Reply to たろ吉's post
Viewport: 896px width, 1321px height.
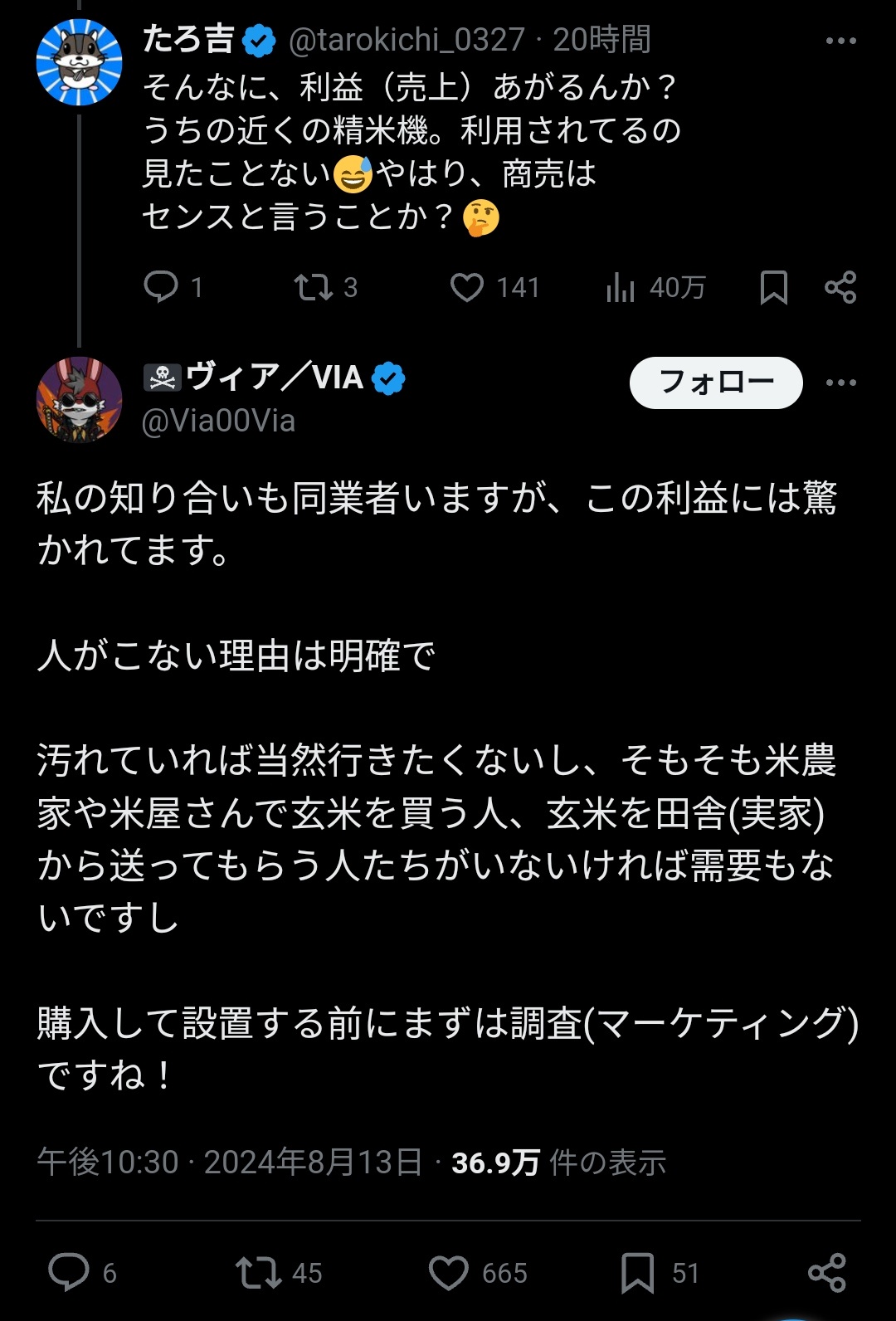pyautogui.click(x=161, y=287)
